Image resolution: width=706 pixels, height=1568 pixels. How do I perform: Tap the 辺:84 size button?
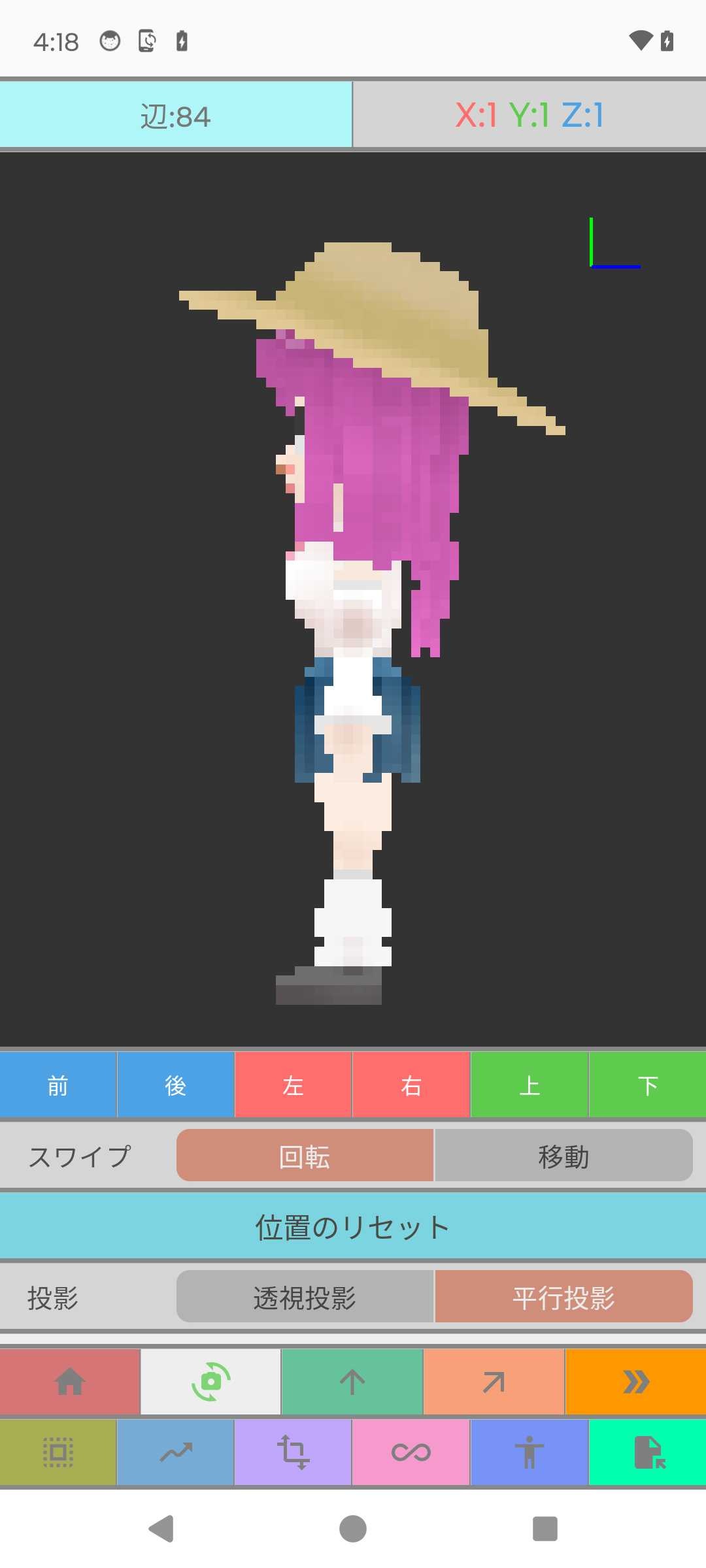[175, 116]
